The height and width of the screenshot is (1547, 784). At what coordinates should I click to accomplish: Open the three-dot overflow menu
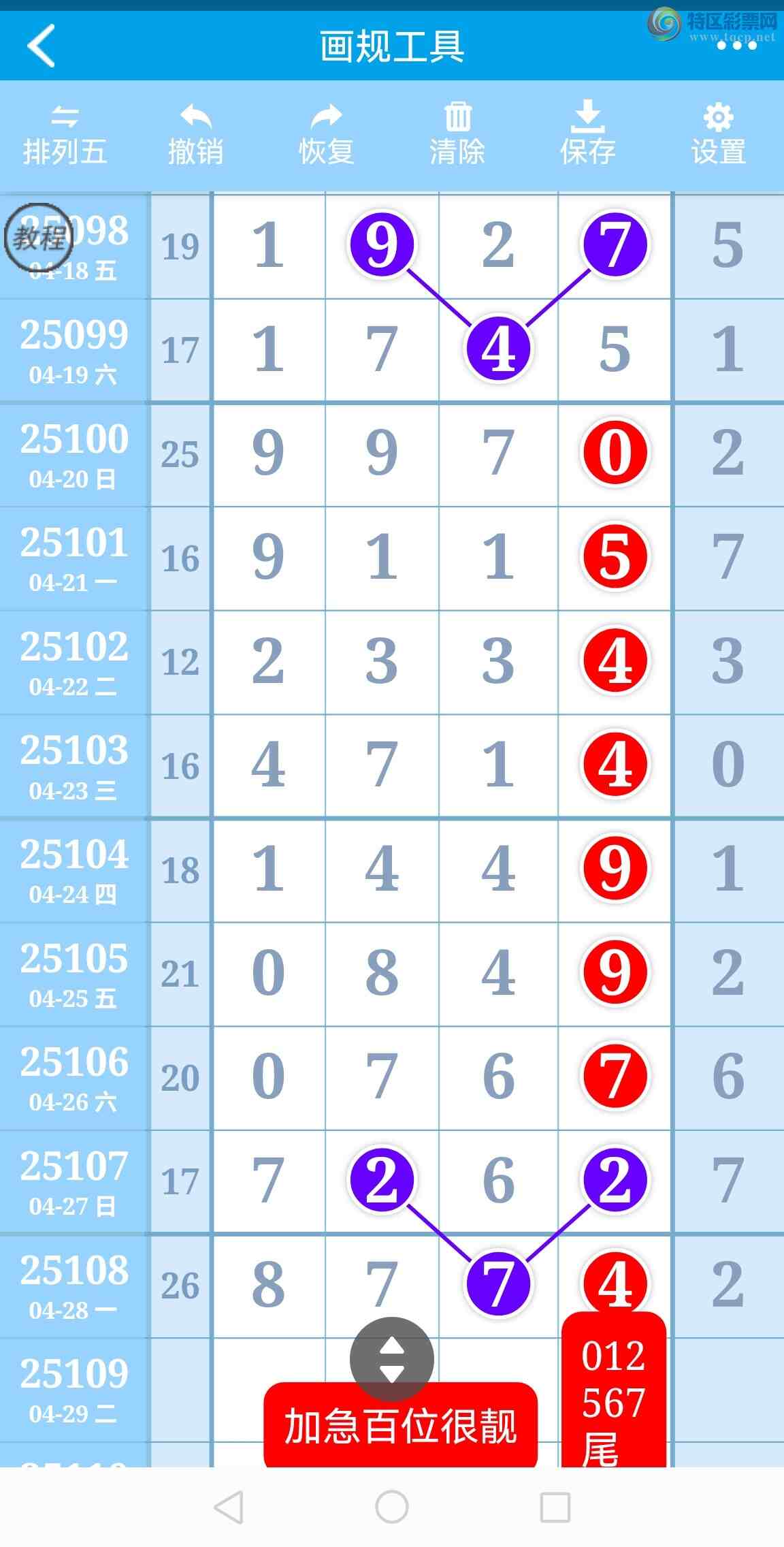point(736,46)
